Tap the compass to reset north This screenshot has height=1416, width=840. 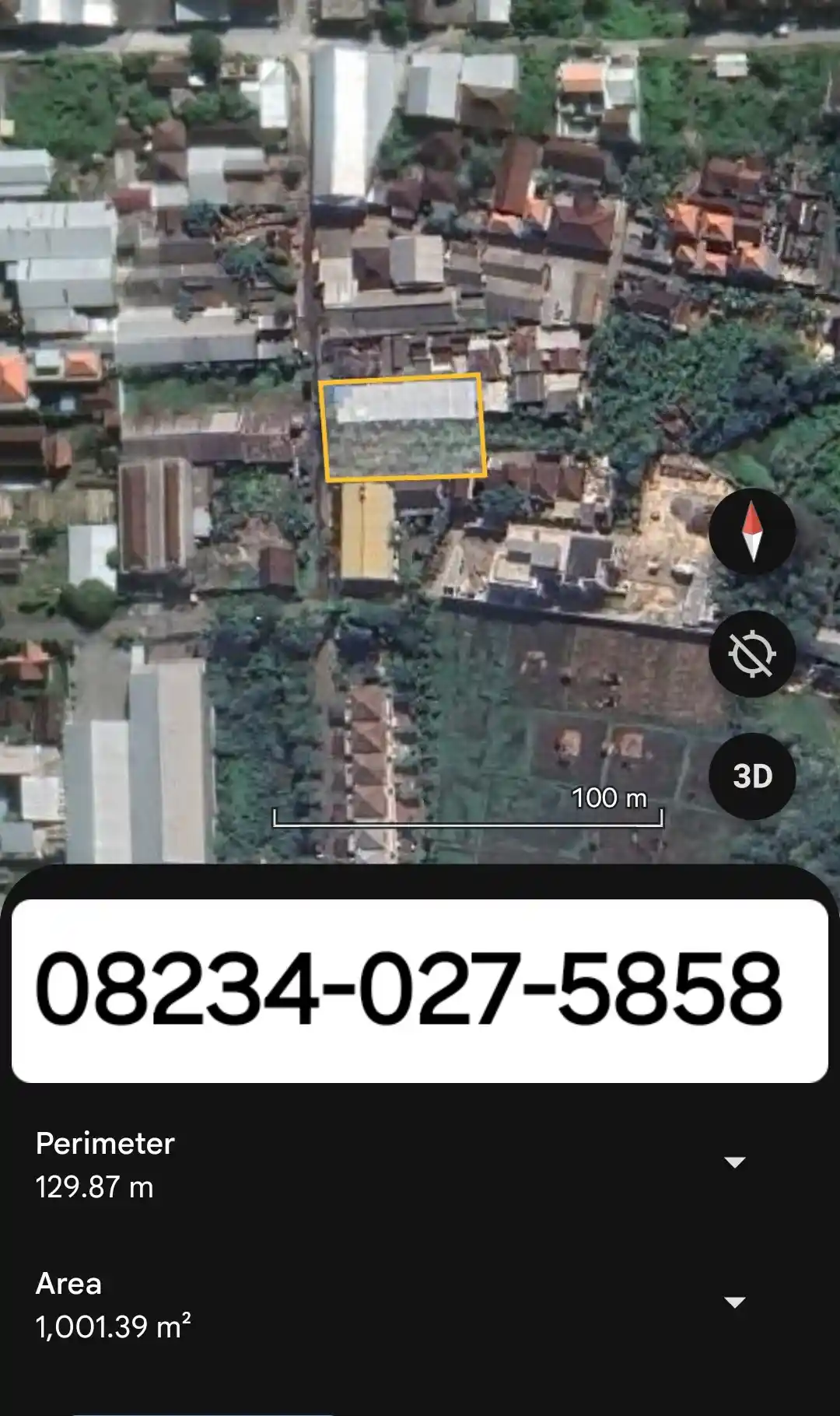pyautogui.click(x=751, y=531)
